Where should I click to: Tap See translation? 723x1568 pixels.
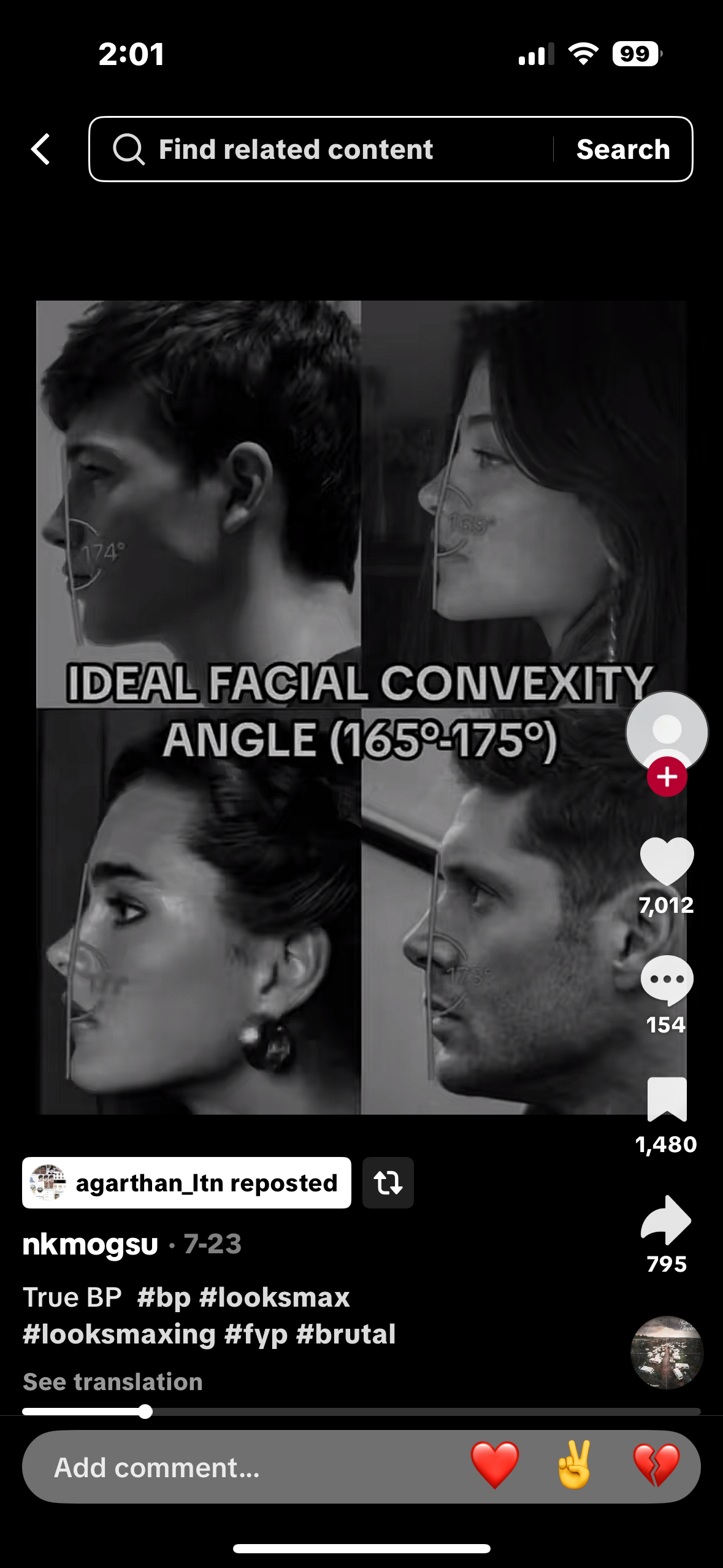click(x=113, y=1382)
